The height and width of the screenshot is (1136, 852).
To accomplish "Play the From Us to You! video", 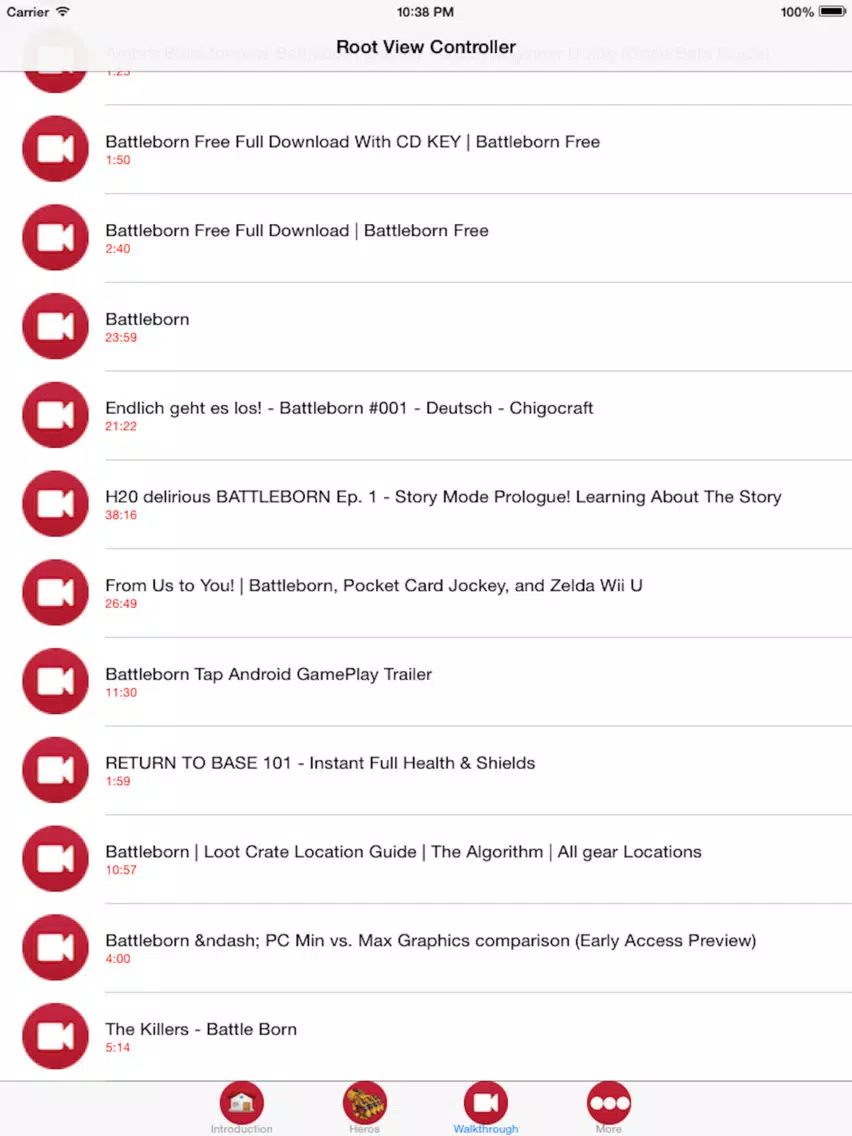I will click(426, 593).
